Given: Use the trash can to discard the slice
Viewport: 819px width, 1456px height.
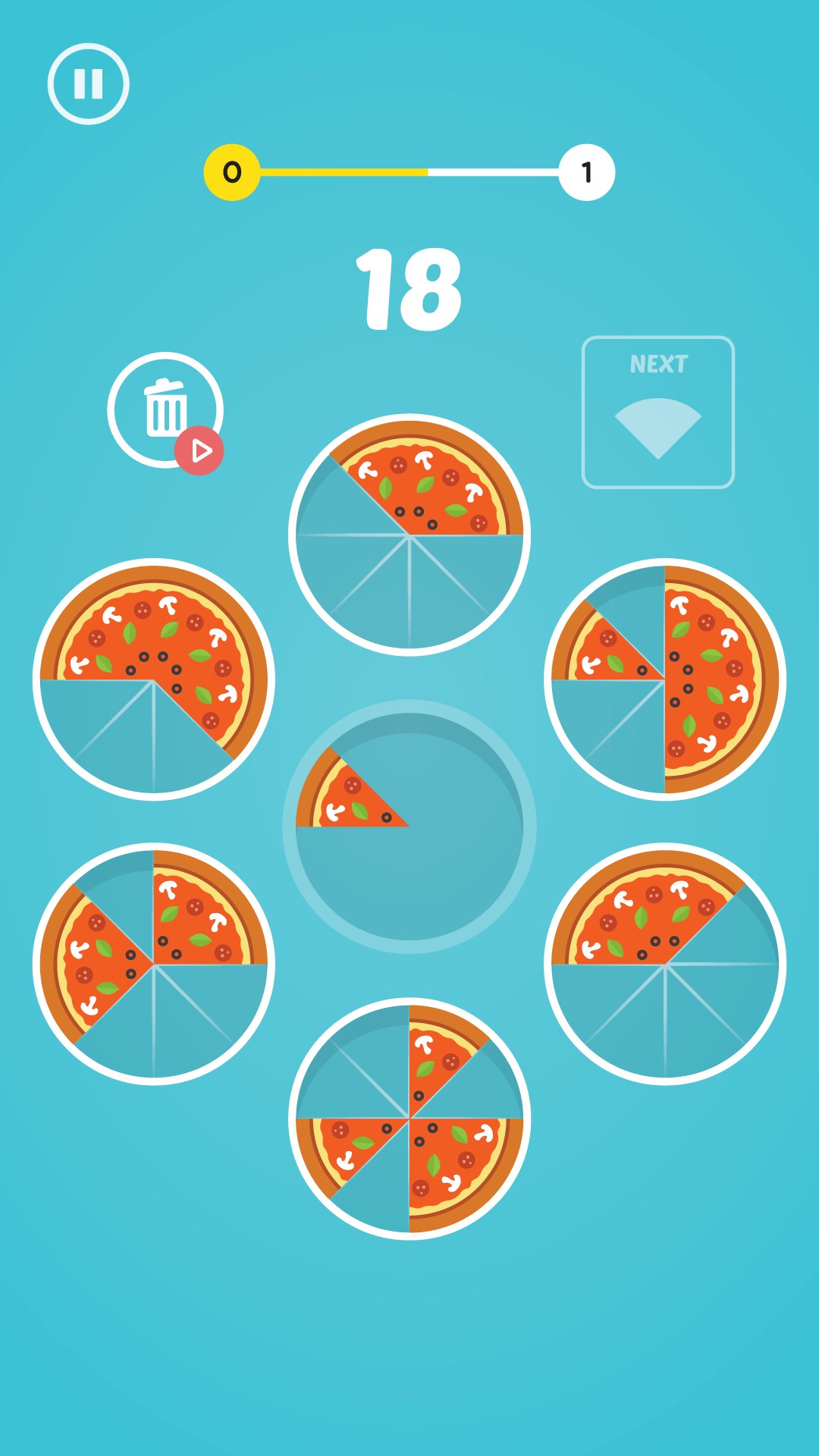Looking at the screenshot, I should pyautogui.click(x=165, y=410).
